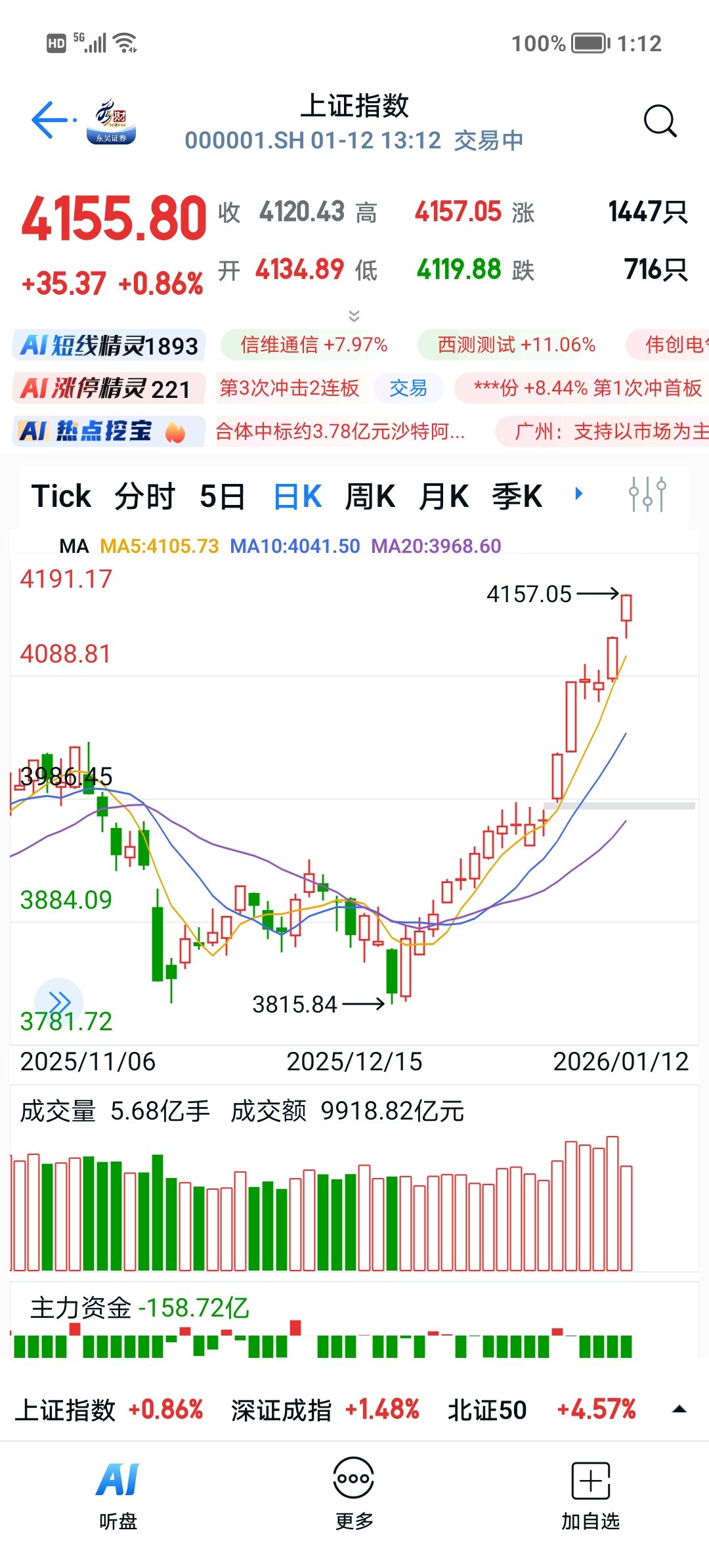709x1568 pixels.
Task: Switch to the 分时 chart tab
Action: [144, 496]
